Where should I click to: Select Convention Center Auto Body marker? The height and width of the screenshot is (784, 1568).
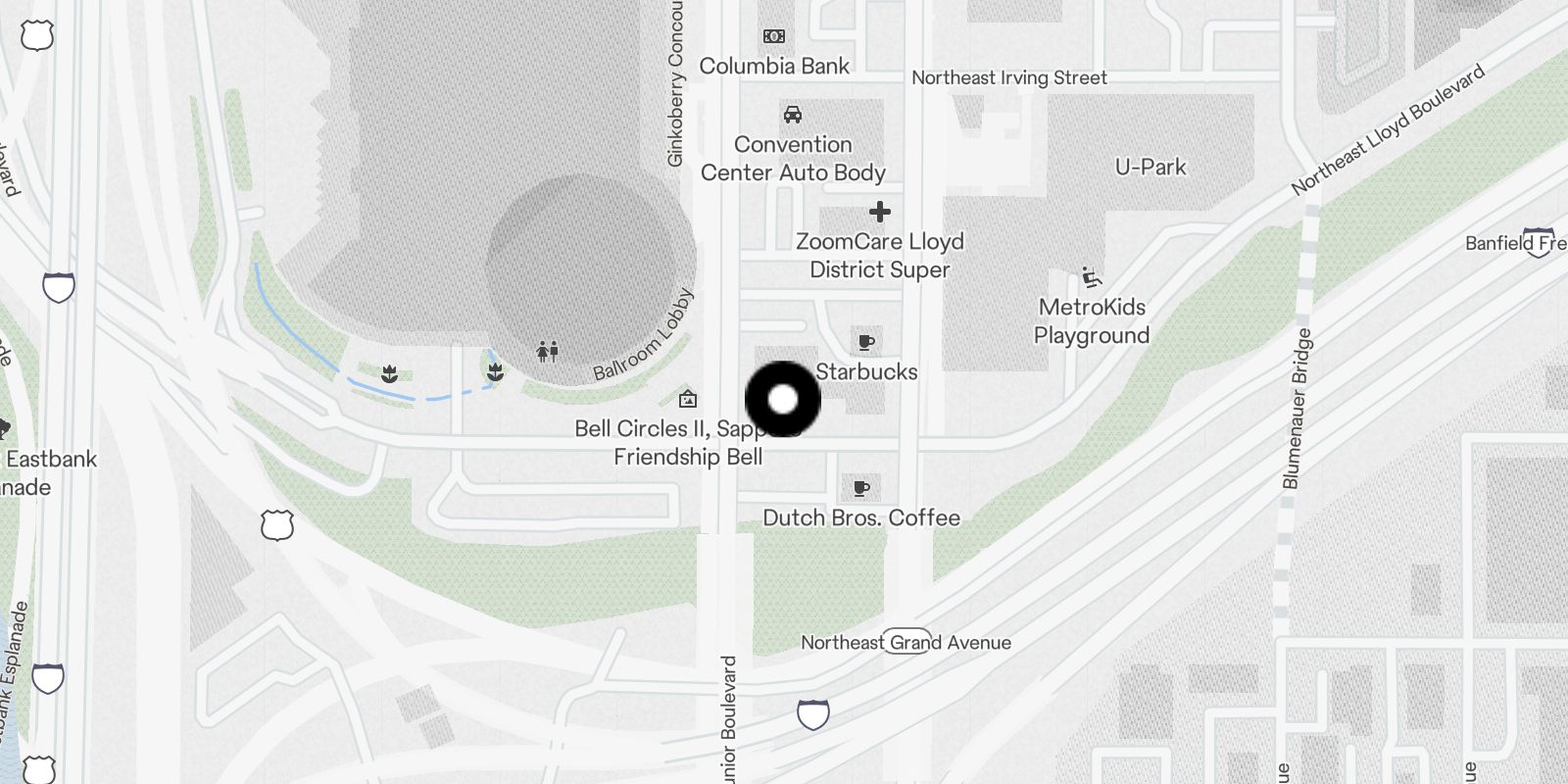[x=793, y=115]
